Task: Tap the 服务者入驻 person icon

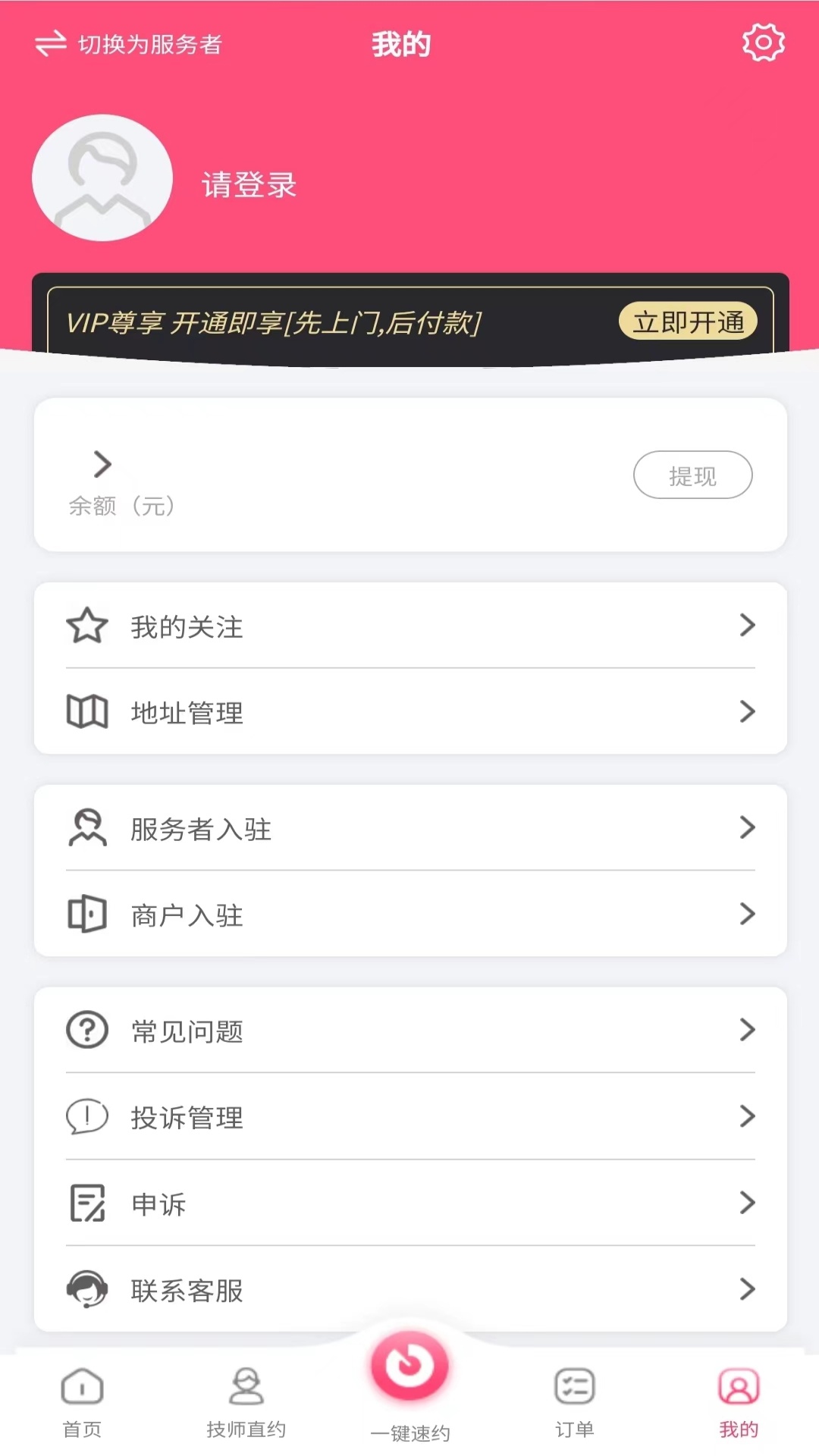Action: [87, 828]
